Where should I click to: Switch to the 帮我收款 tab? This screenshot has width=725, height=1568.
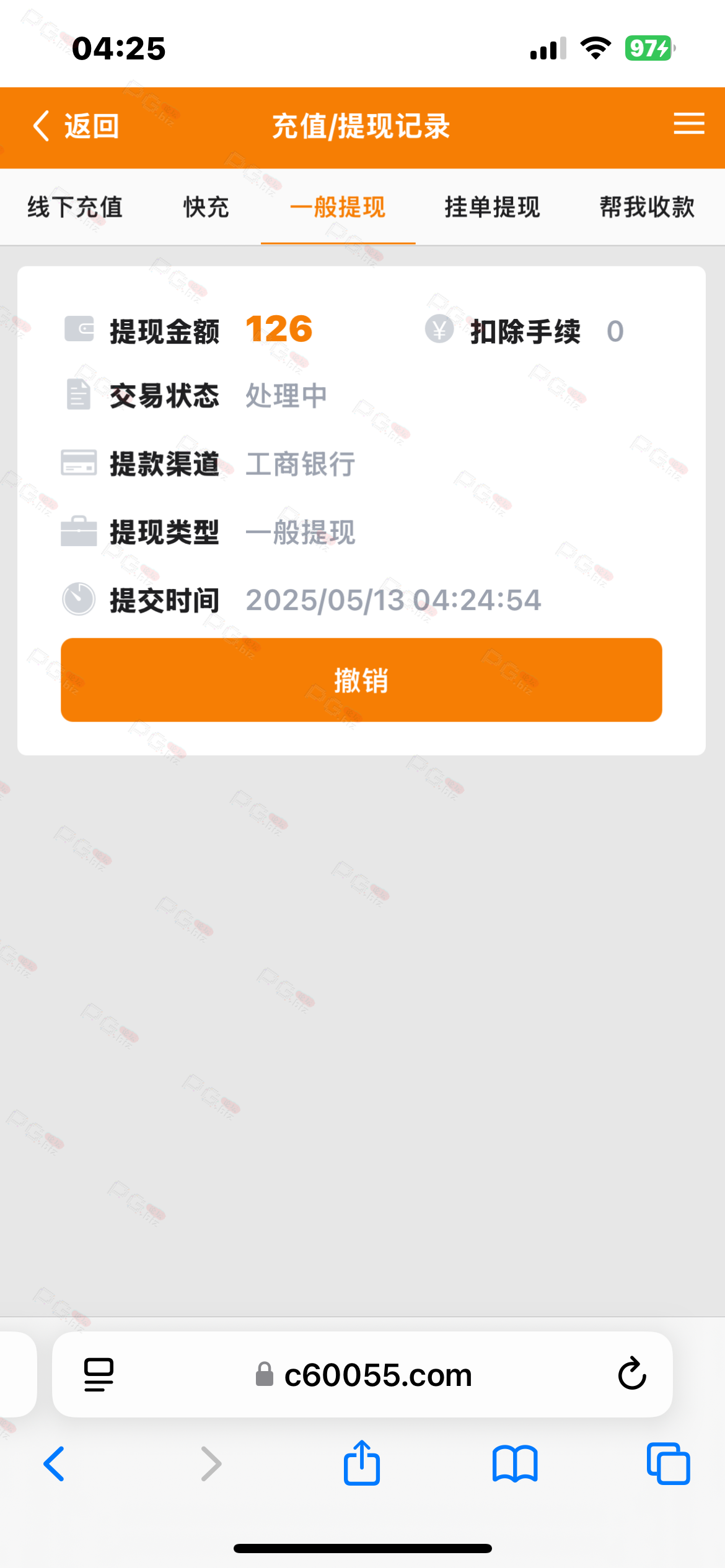pyautogui.click(x=647, y=207)
